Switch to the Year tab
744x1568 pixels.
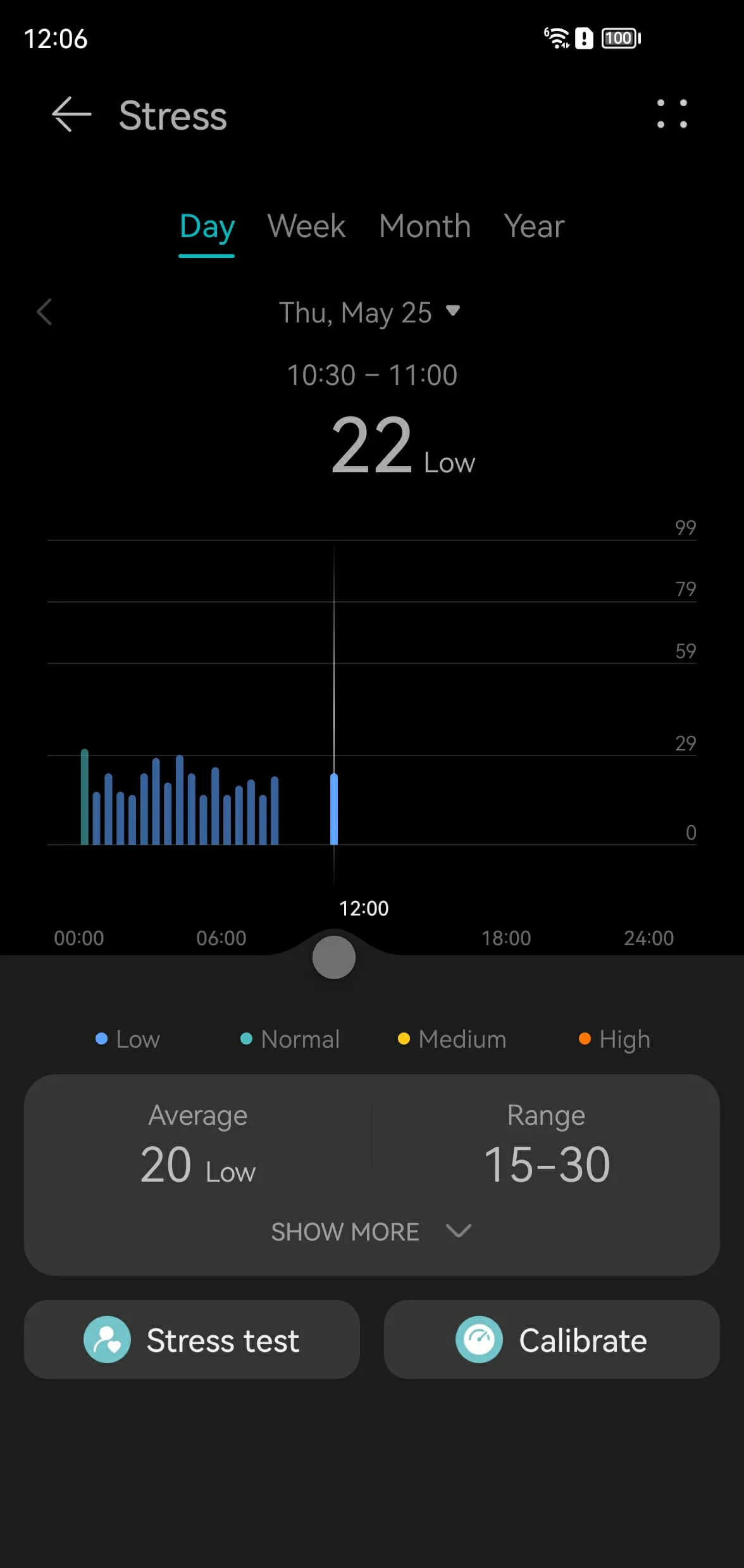(535, 226)
